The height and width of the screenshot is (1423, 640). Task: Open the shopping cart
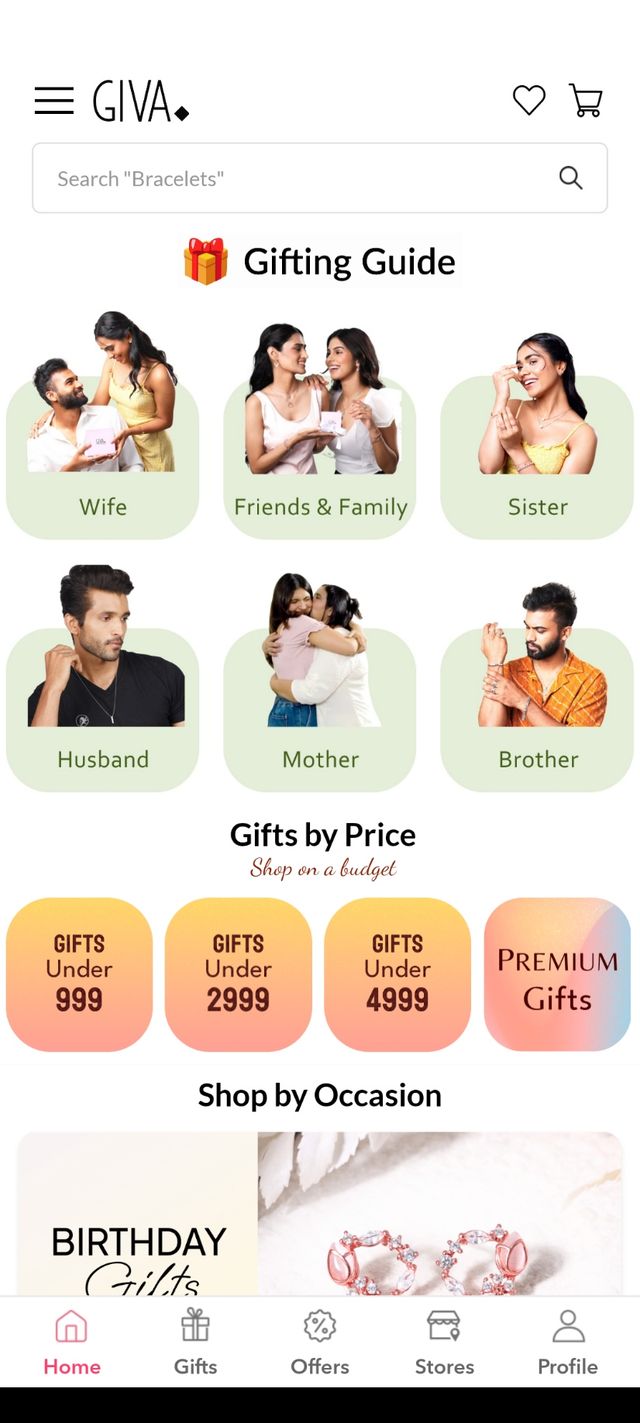point(586,100)
